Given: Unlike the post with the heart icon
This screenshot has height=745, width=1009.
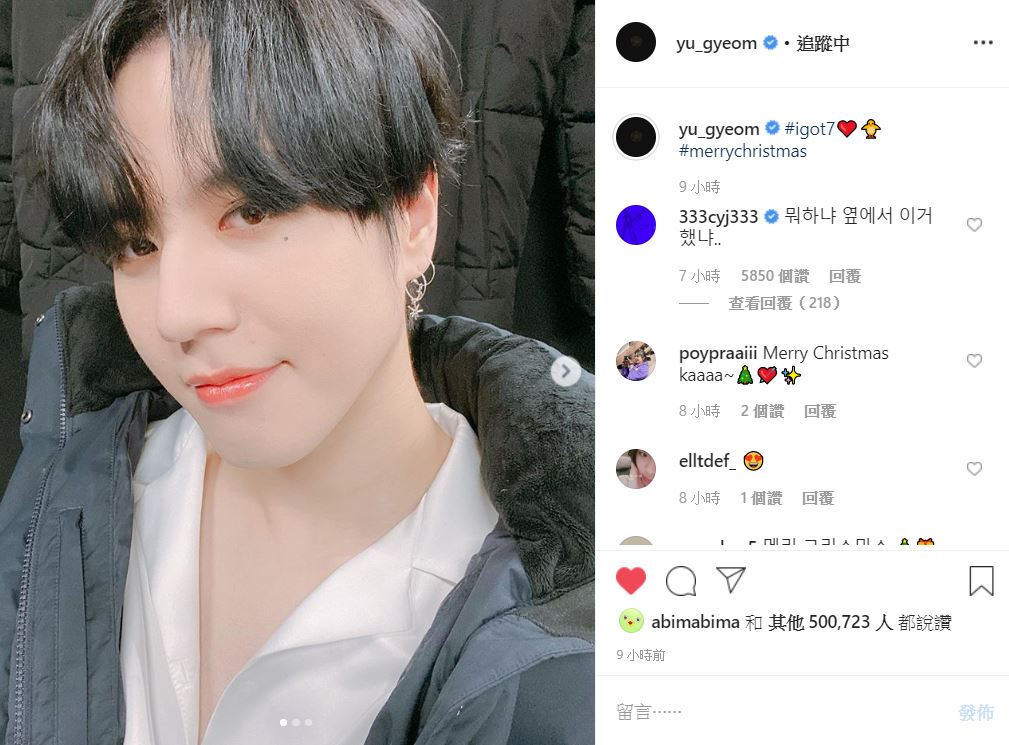Looking at the screenshot, I should pyautogui.click(x=631, y=580).
